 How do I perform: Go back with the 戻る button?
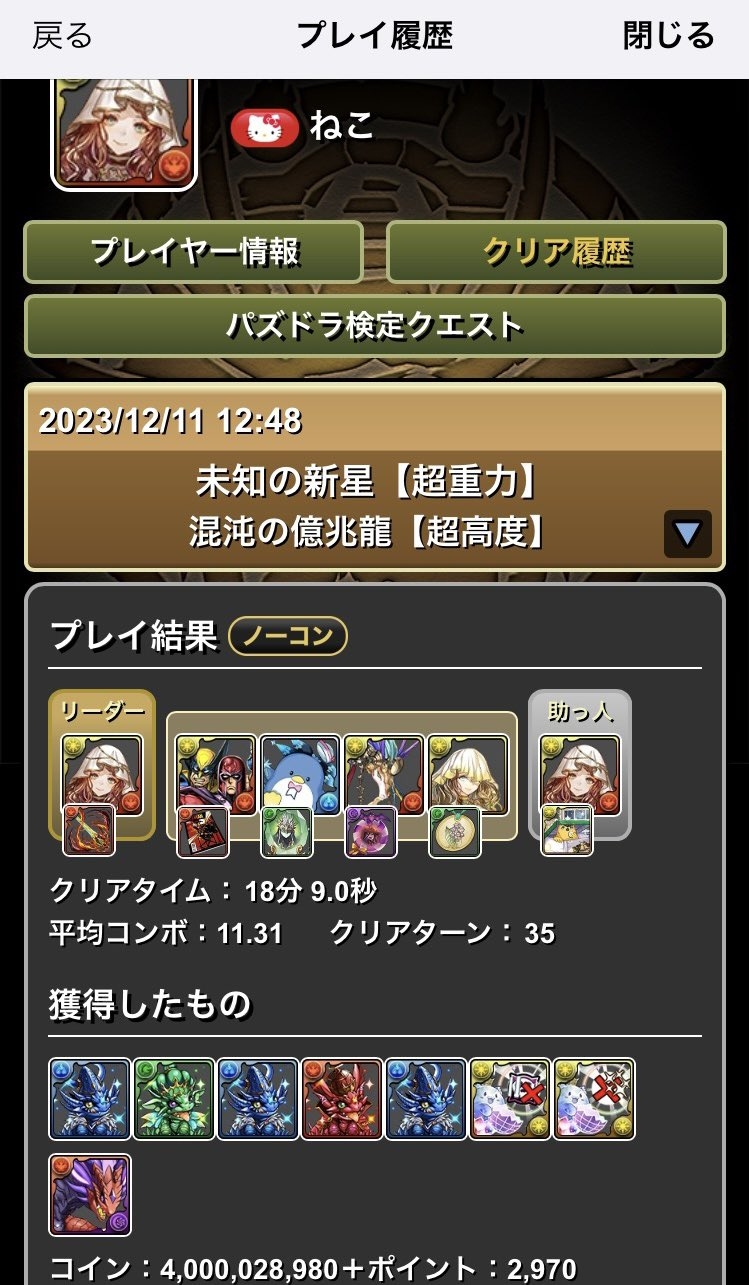(x=62, y=37)
